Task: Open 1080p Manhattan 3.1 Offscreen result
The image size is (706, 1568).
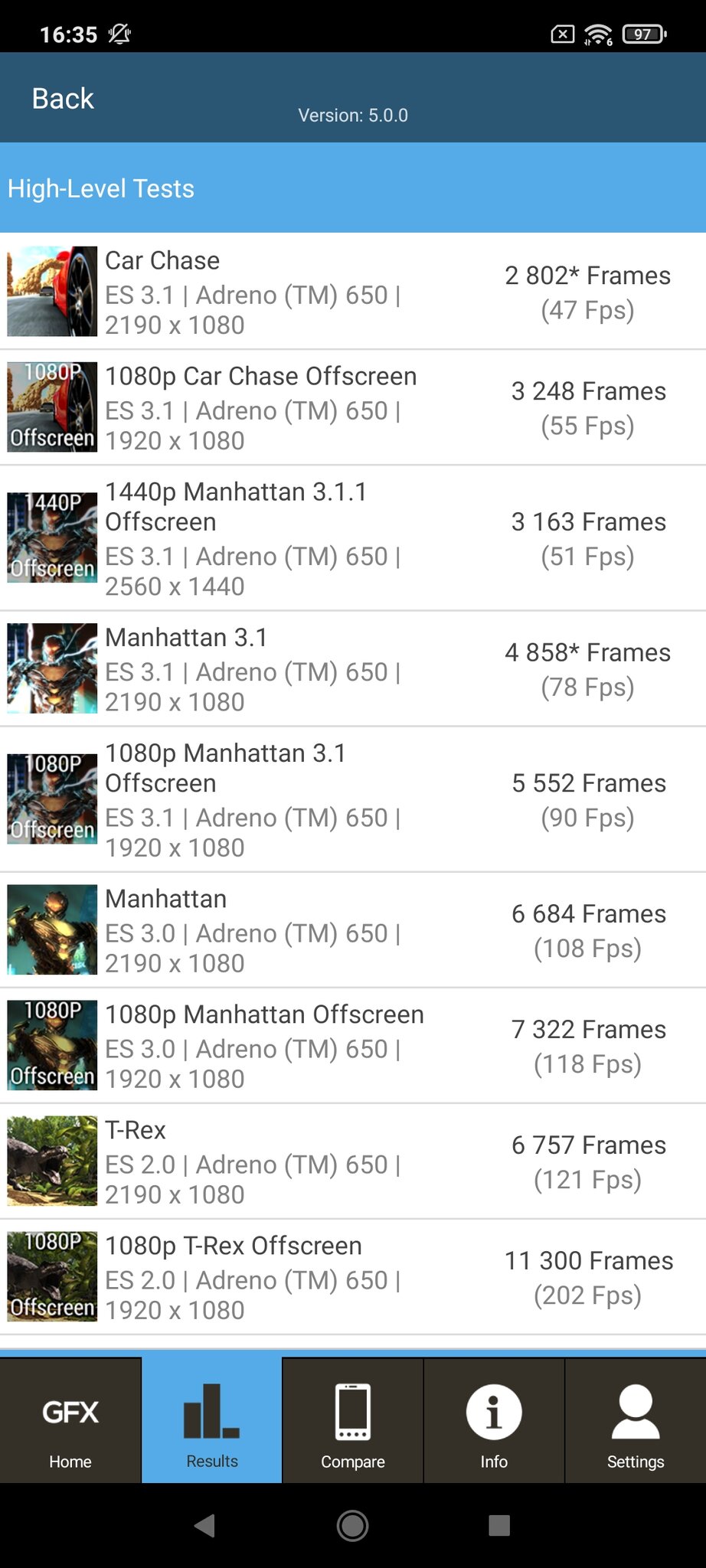Action: click(352, 799)
